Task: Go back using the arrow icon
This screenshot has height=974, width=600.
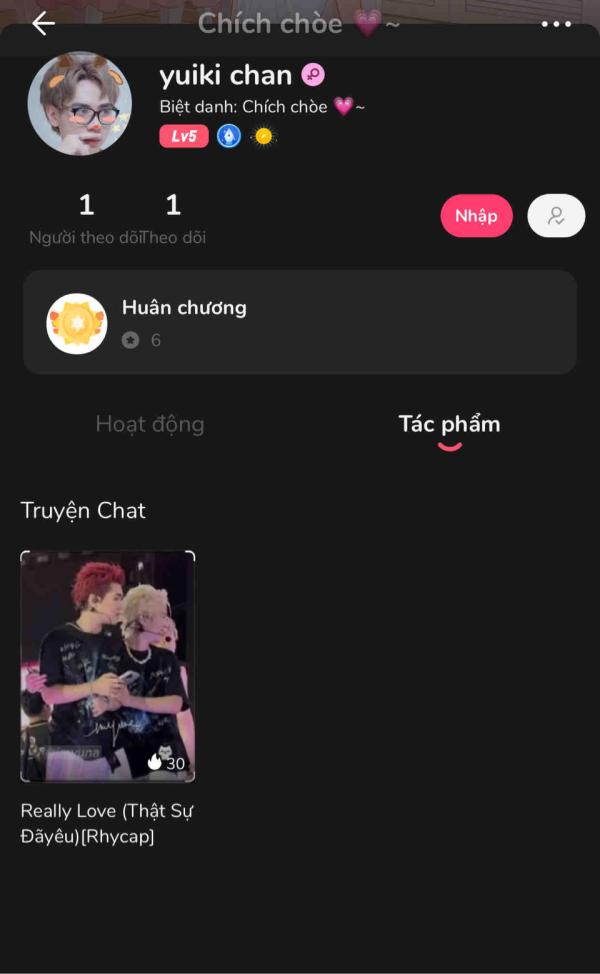Action: 43,24
